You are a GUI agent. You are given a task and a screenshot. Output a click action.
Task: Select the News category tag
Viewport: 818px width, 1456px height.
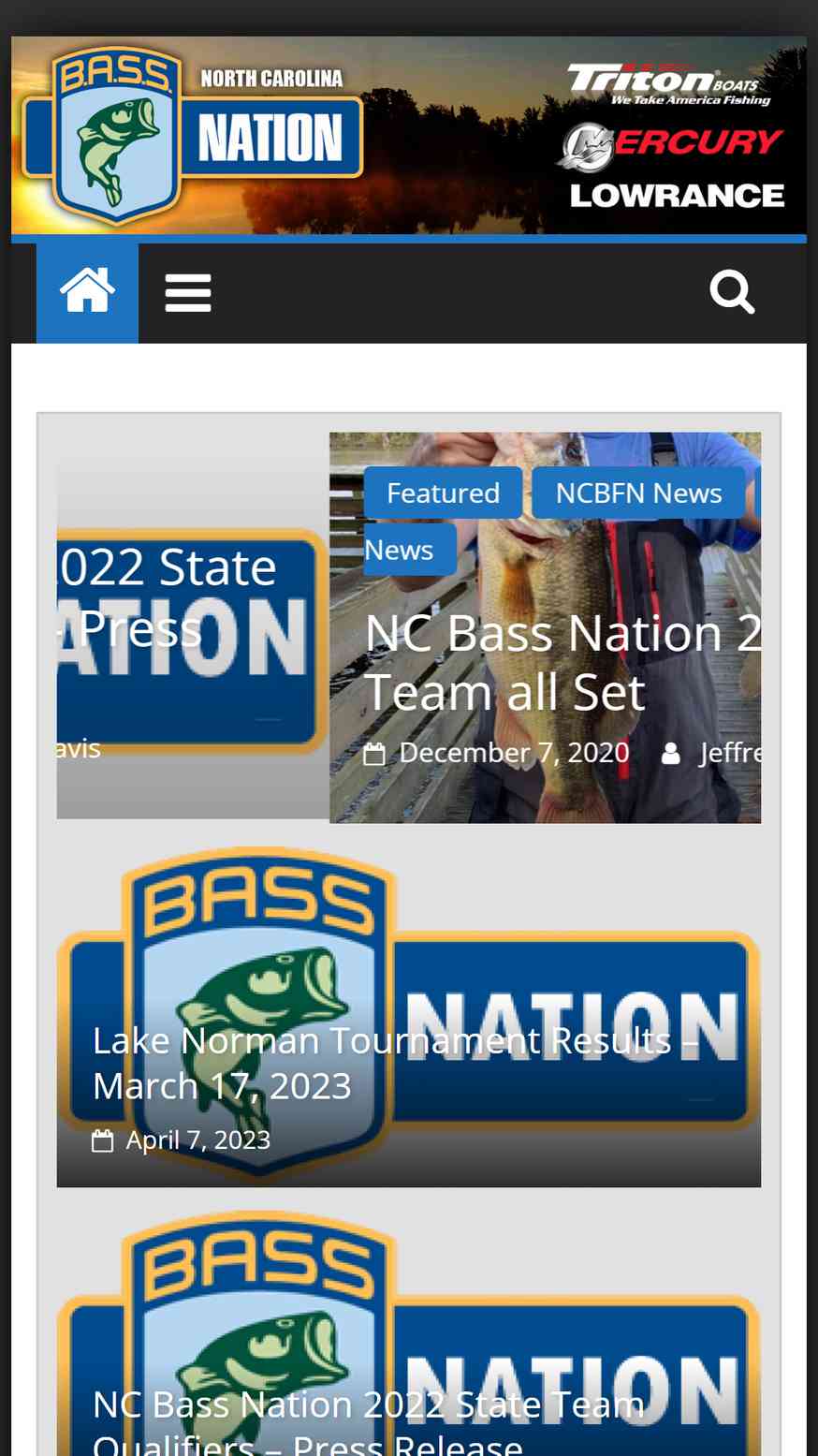point(401,550)
